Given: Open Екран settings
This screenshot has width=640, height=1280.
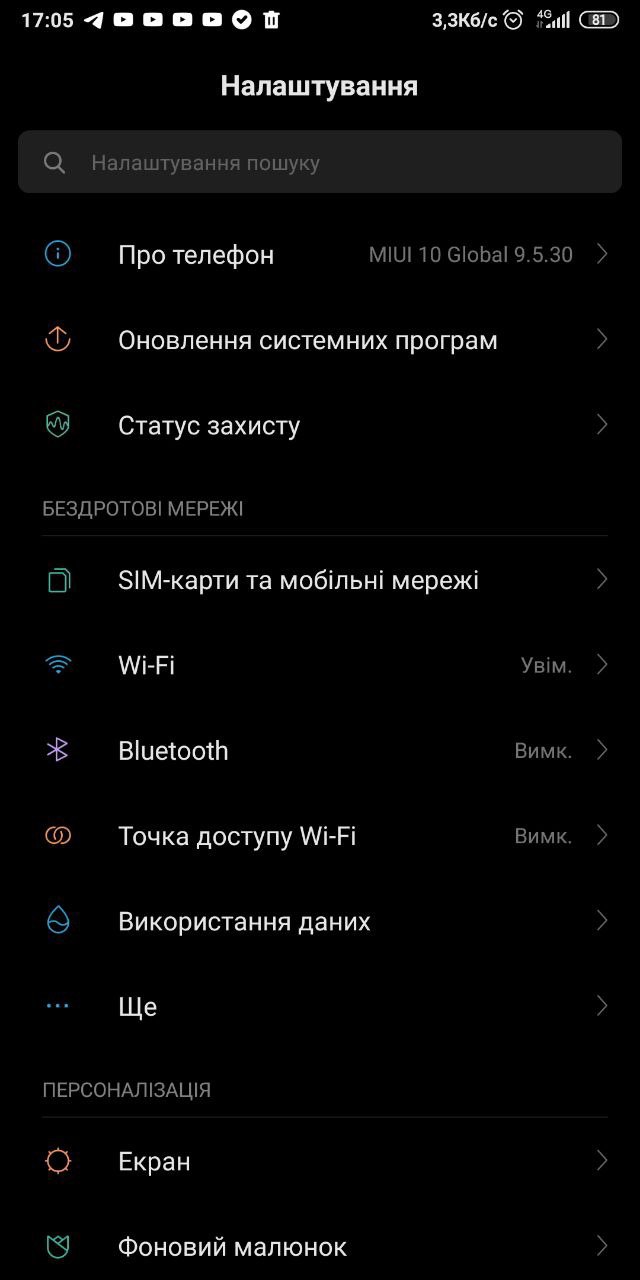Looking at the screenshot, I should pyautogui.click(x=320, y=1161).
